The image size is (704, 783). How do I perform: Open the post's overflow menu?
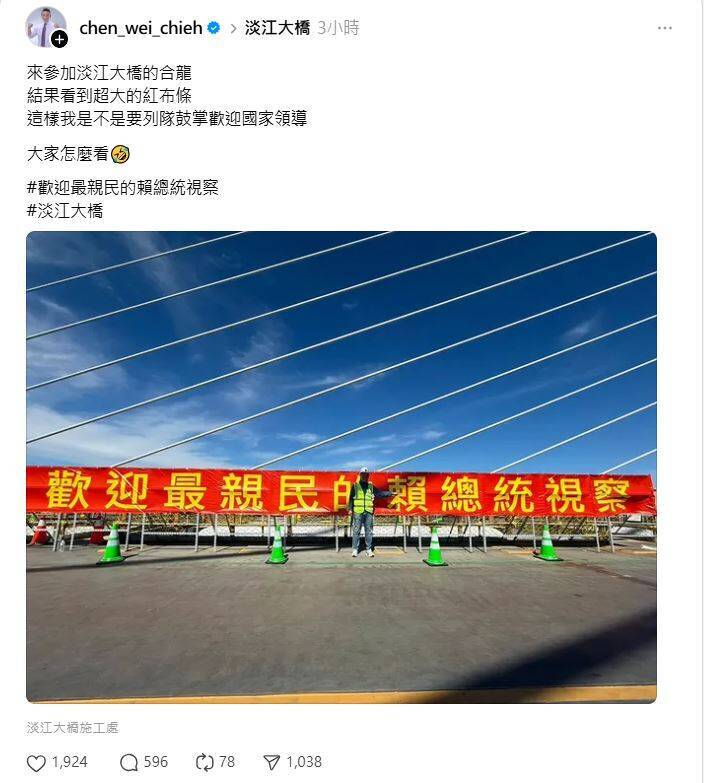click(x=665, y=28)
